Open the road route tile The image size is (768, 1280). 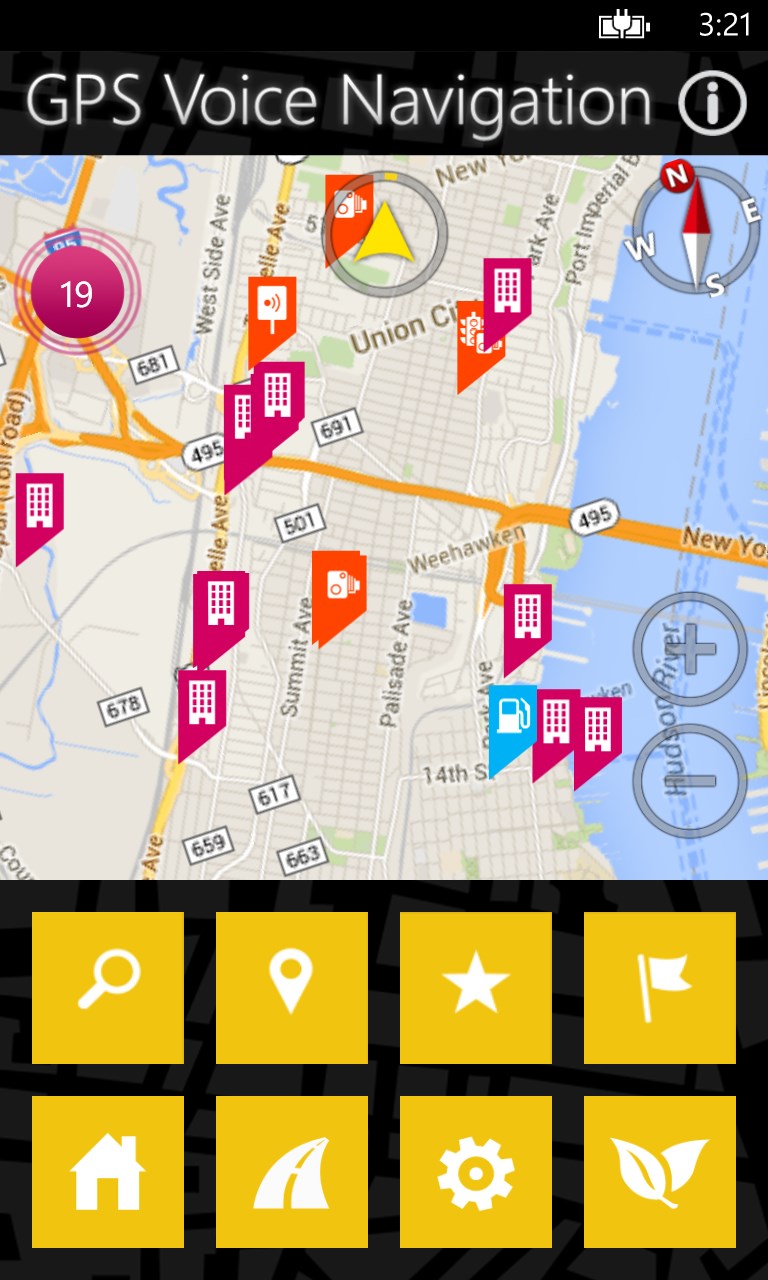coord(292,1171)
